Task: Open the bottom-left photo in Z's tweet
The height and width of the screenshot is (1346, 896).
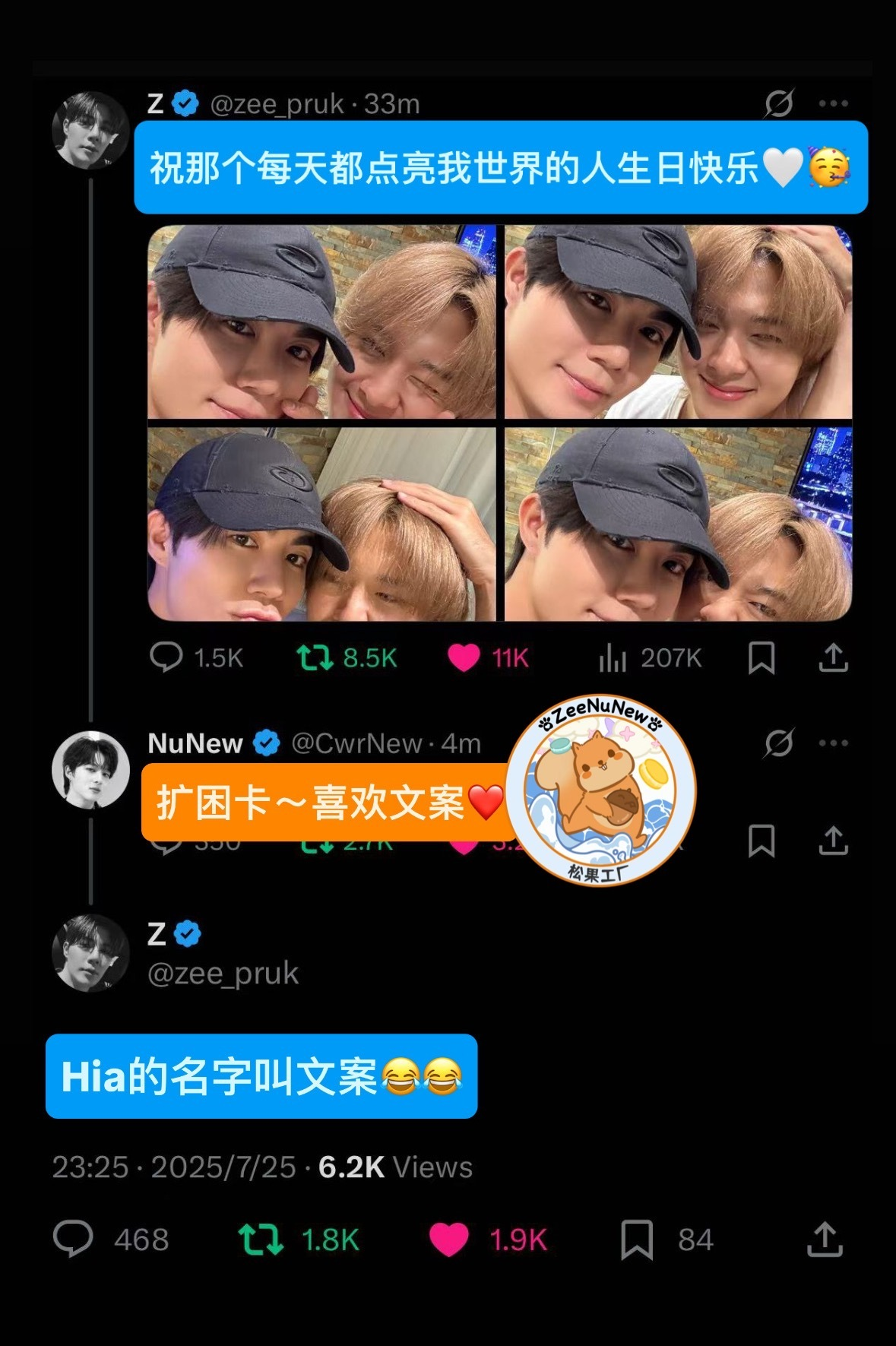Action: pyautogui.click(x=321, y=524)
